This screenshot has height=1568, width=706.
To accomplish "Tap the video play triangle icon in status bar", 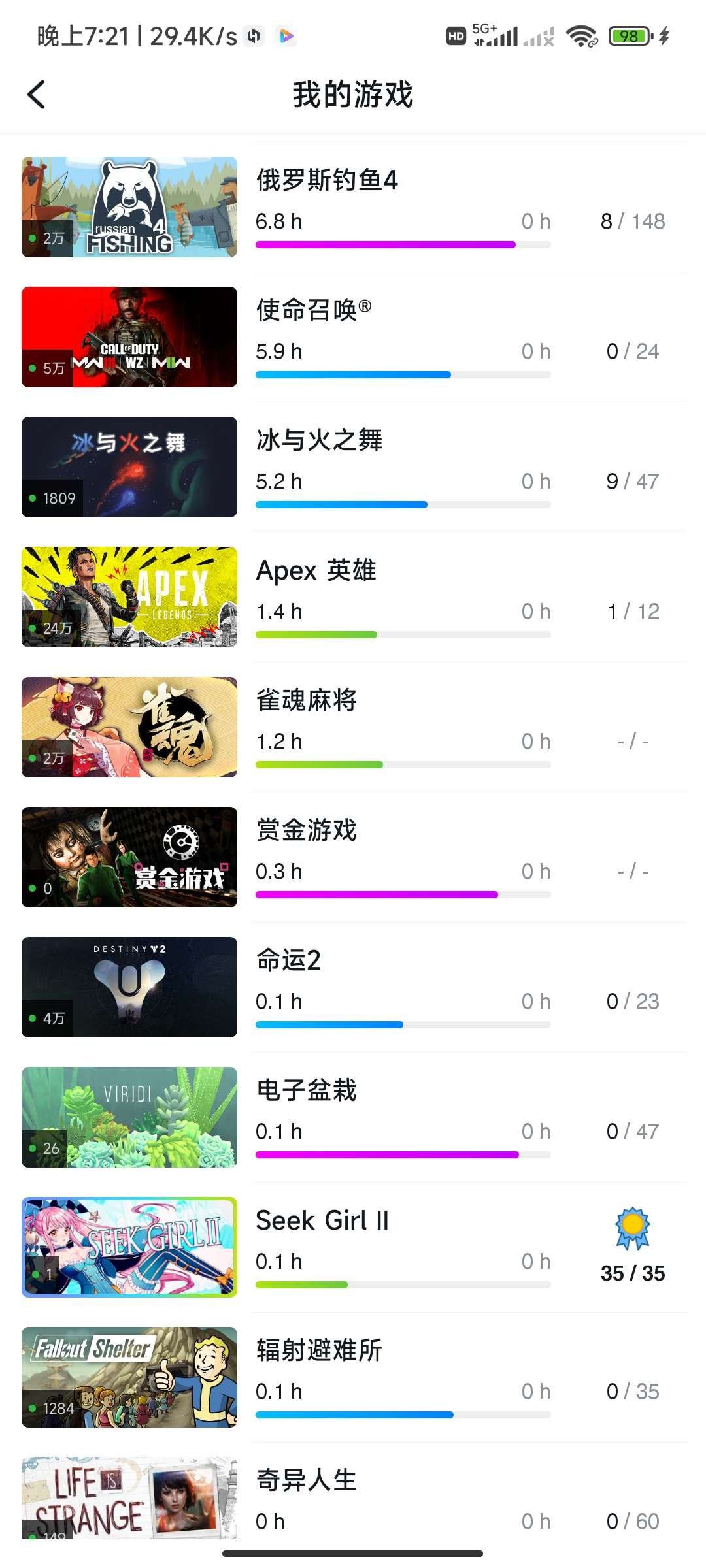I will tap(286, 37).
